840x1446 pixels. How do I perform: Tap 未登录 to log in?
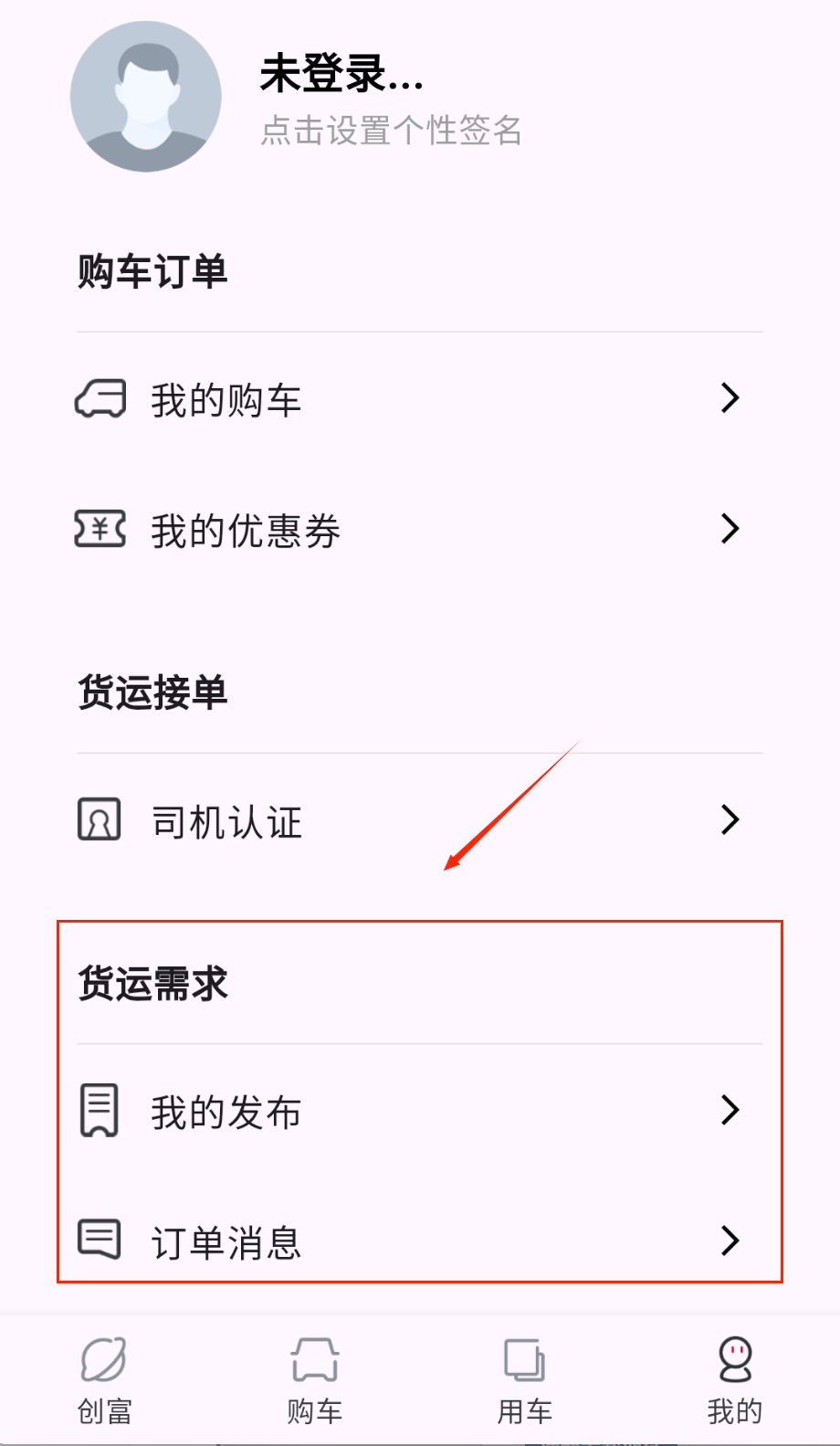(341, 74)
